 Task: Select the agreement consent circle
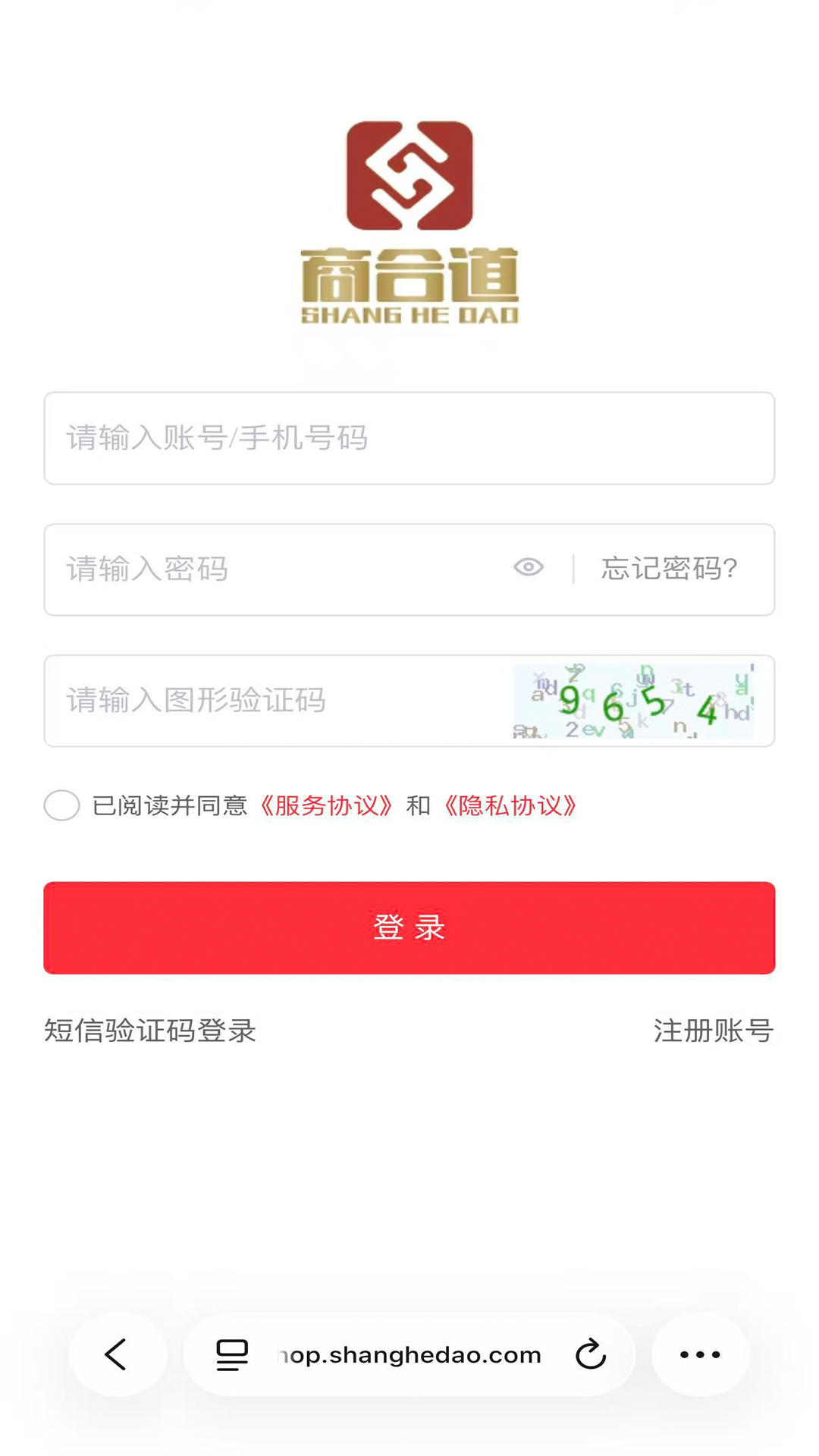pos(61,805)
